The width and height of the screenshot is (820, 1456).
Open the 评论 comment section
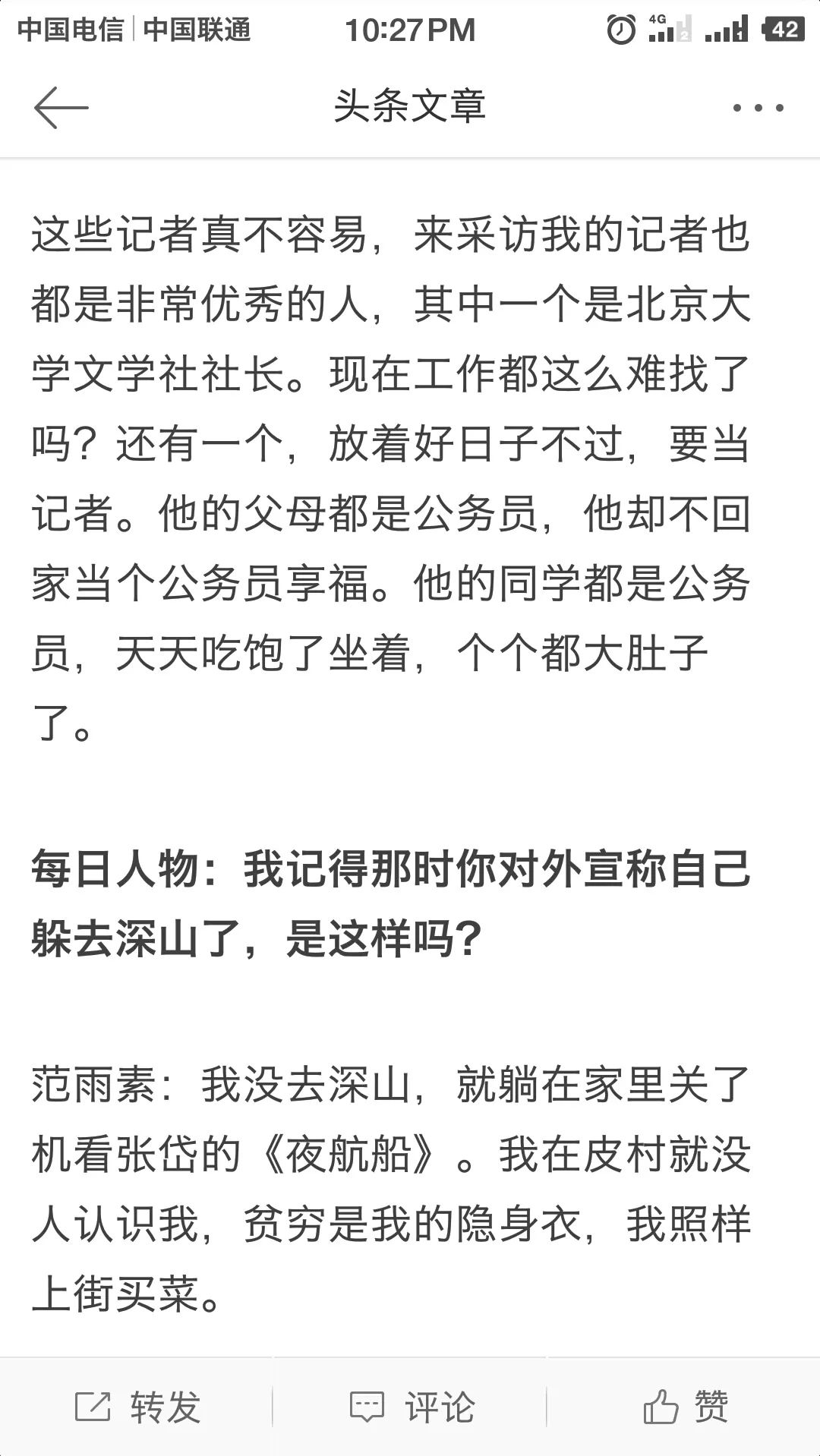pyautogui.click(x=410, y=1407)
